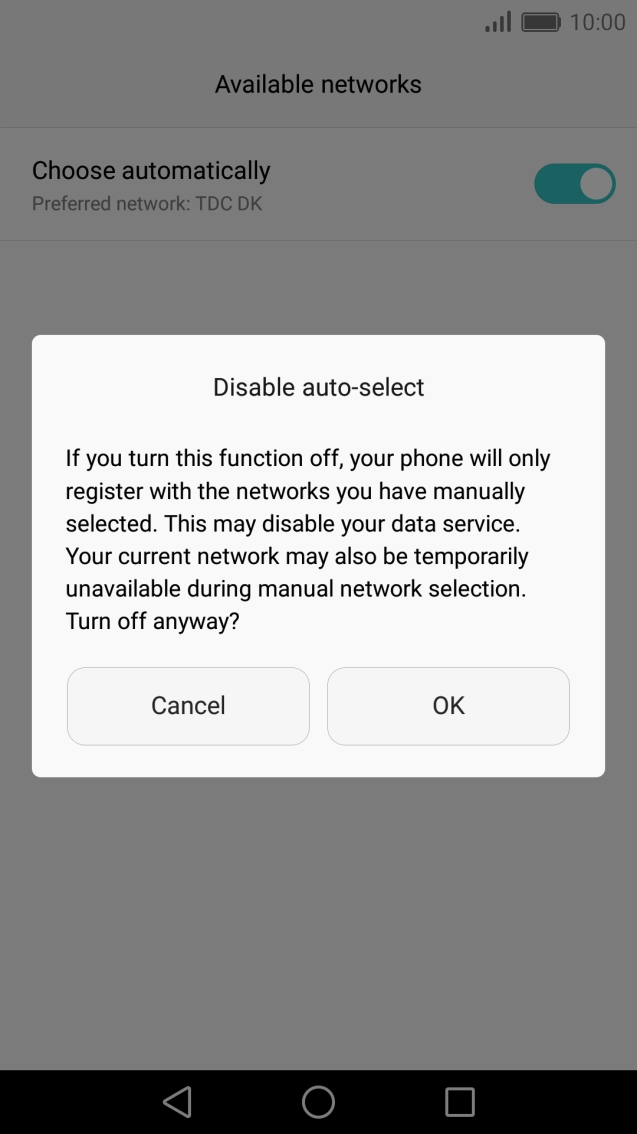Cancel the Disable auto-select dialog
637x1134 pixels.
[x=188, y=706]
